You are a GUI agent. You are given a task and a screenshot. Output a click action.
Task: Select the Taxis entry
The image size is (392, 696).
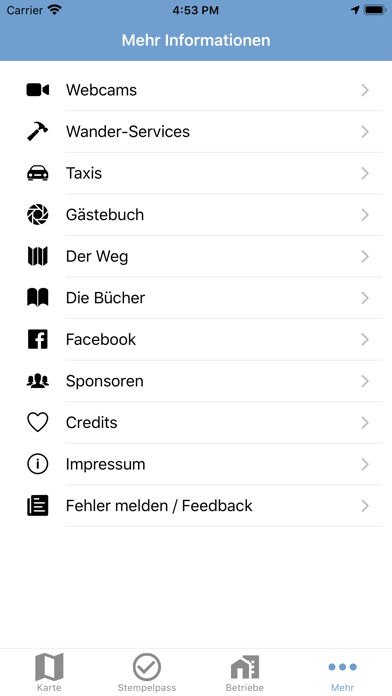coord(196,173)
